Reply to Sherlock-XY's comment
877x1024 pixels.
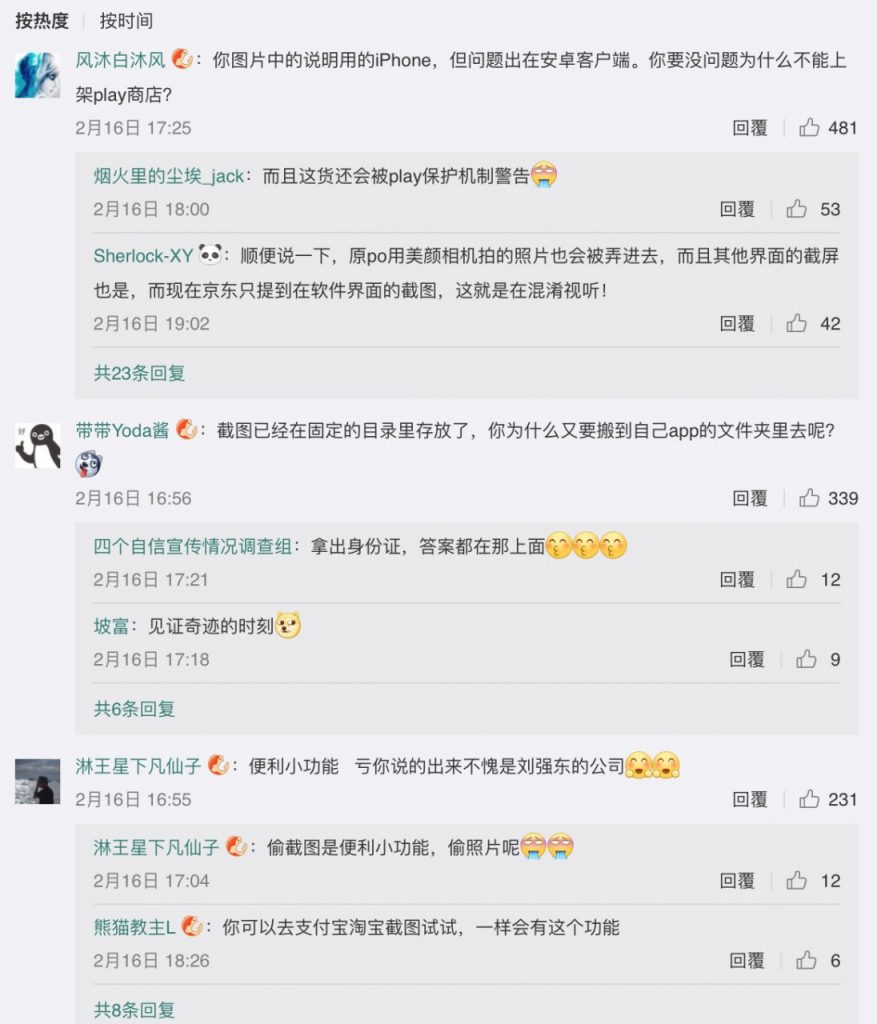(x=737, y=324)
